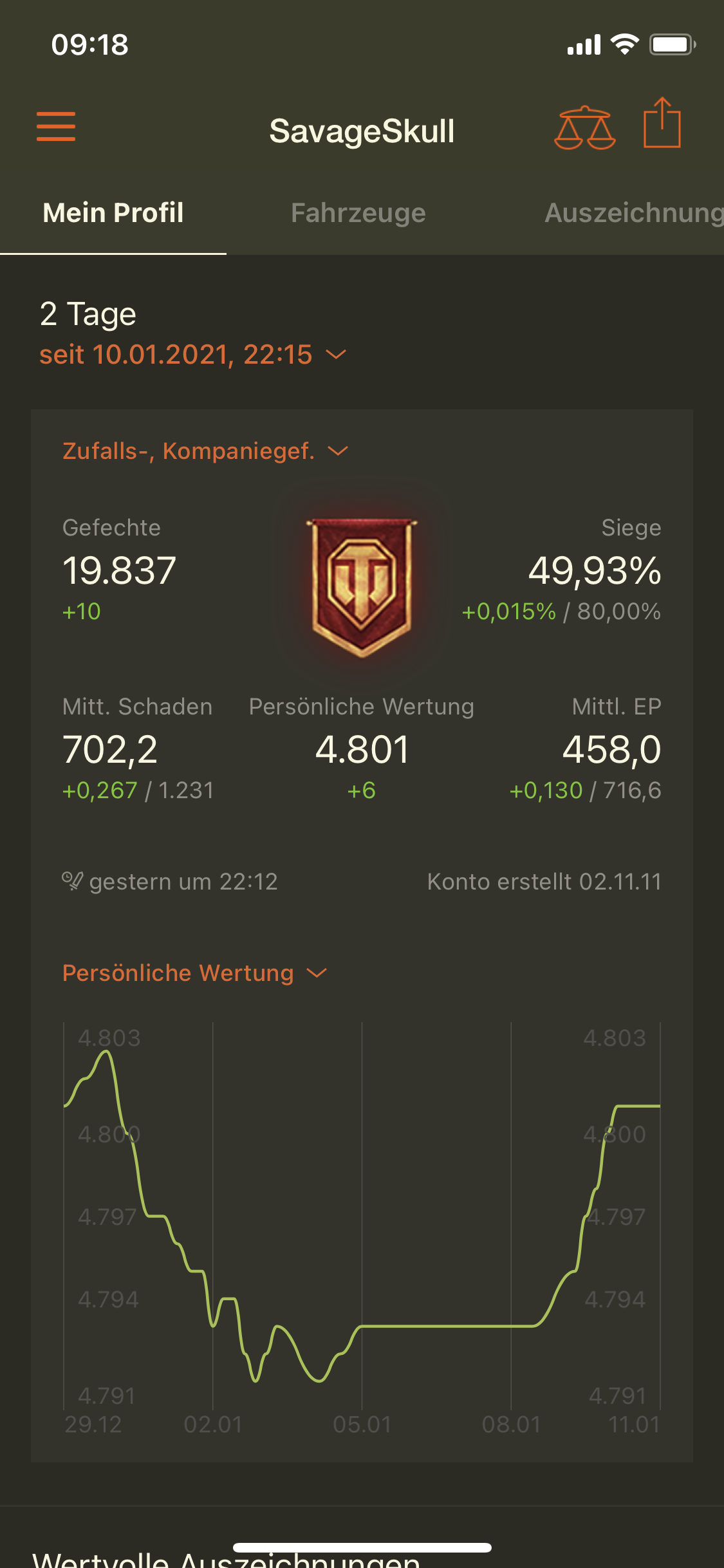Switch to the Auszeichnungen tab
724x1568 pixels.
click(633, 213)
